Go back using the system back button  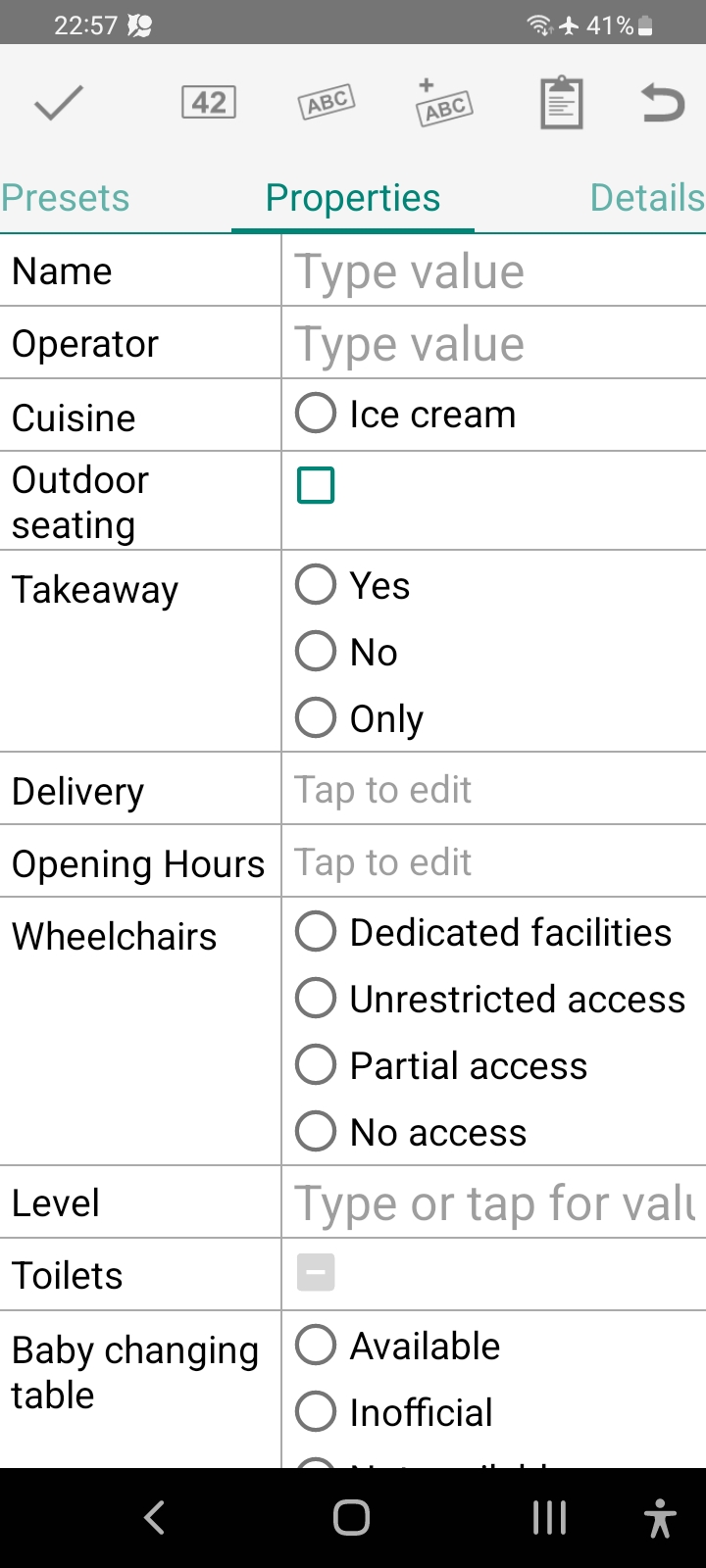click(x=154, y=1518)
